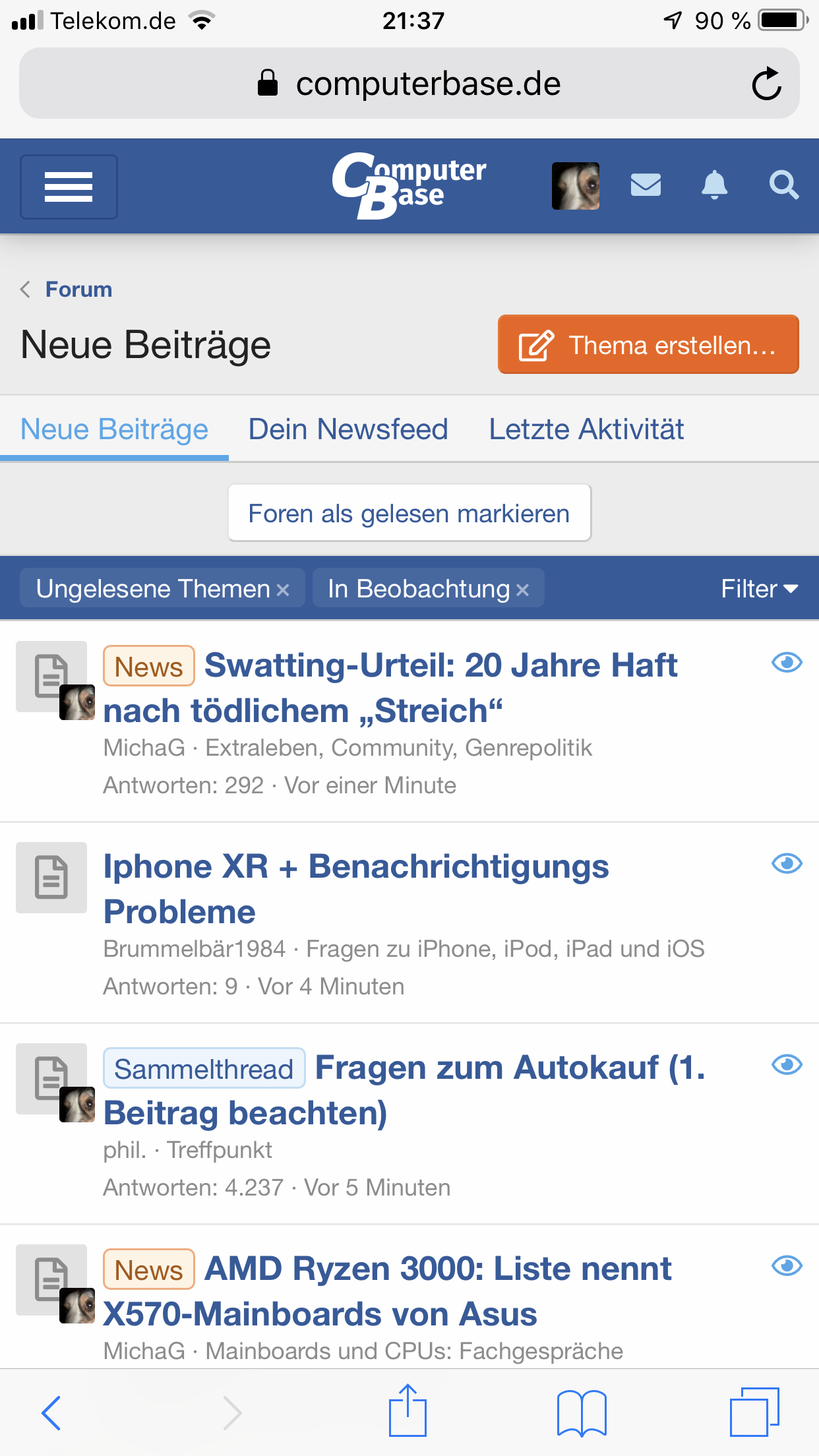Image resolution: width=819 pixels, height=1456 pixels.
Task: Open the hamburger navigation menu
Action: pyautogui.click(x=69, y=187)
